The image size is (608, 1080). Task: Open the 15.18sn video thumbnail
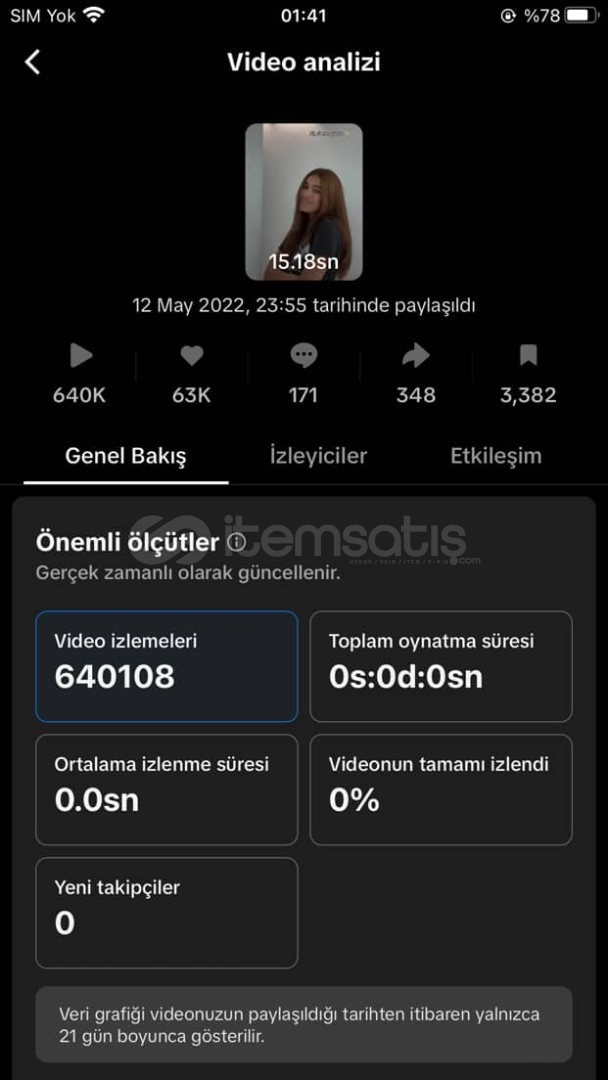[304, 201]
